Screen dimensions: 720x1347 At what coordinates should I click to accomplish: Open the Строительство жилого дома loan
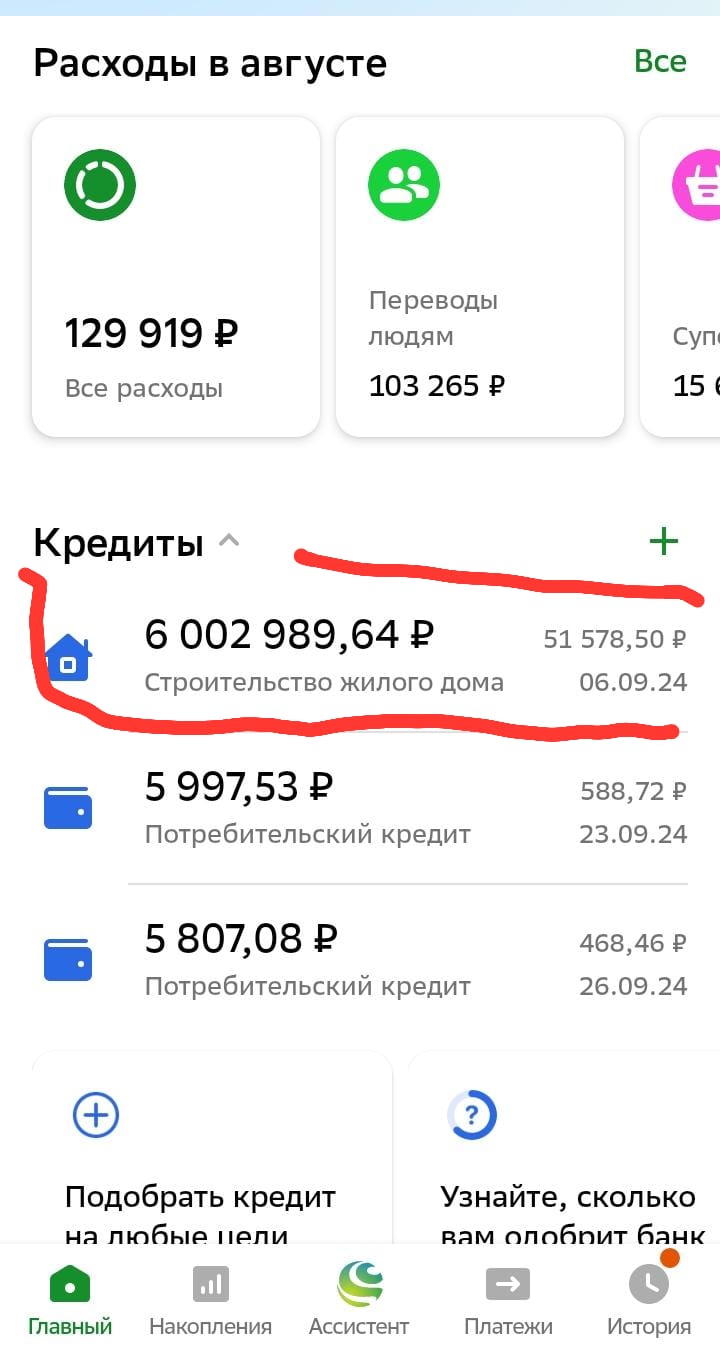point(360,656)
